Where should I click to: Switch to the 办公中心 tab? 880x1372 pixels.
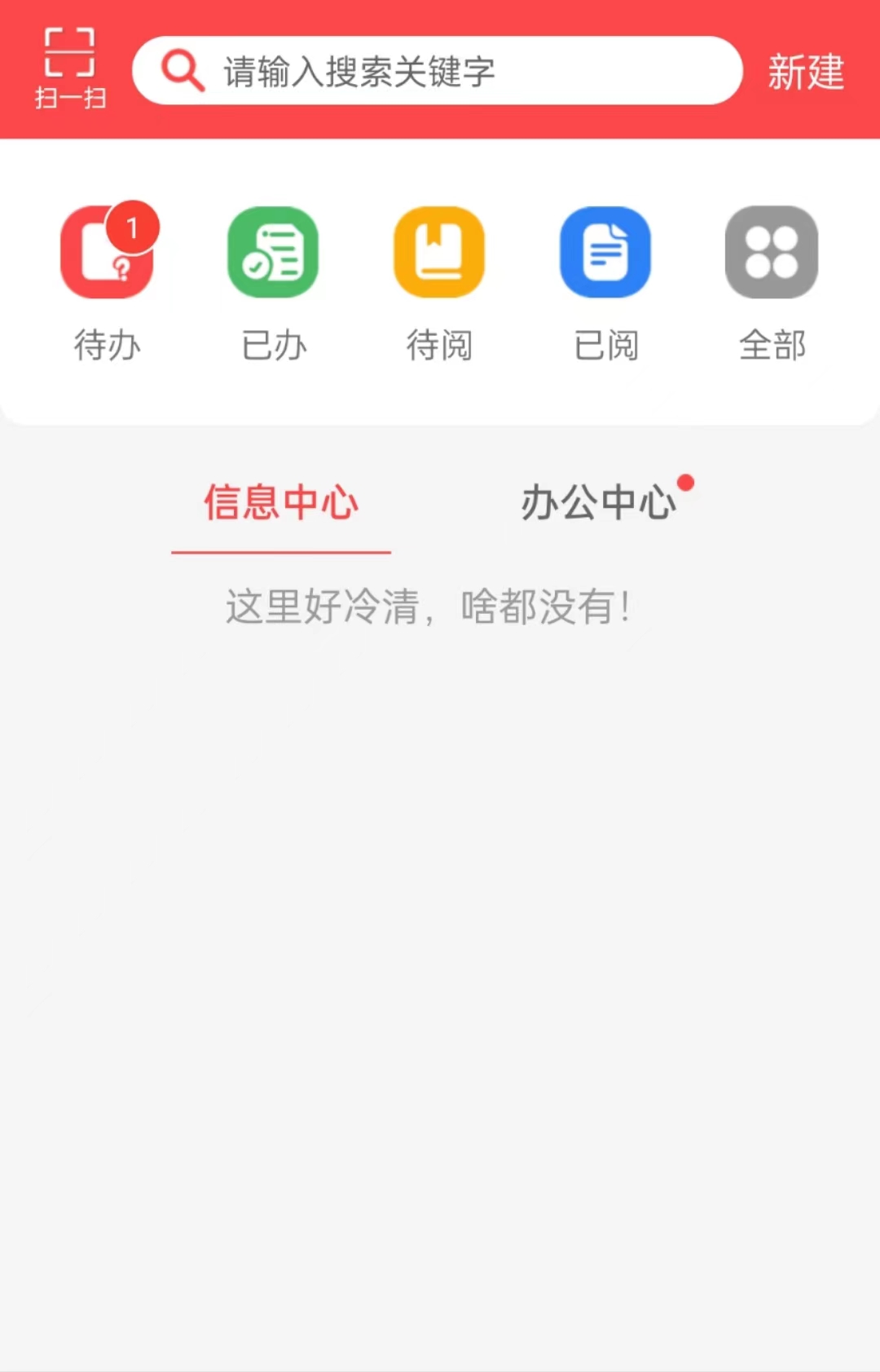point(599,502)
